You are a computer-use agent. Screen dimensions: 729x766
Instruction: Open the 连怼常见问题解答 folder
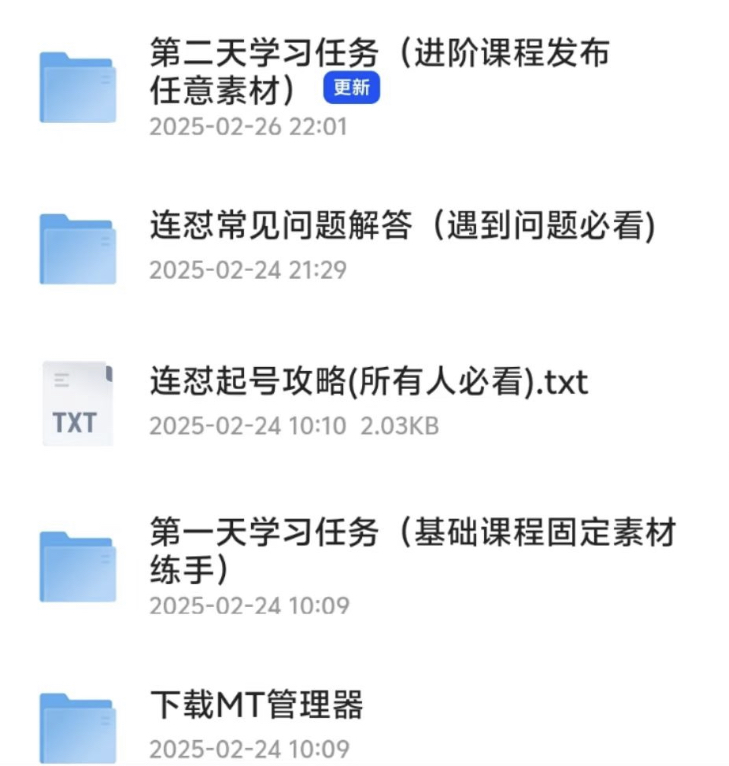400,227
